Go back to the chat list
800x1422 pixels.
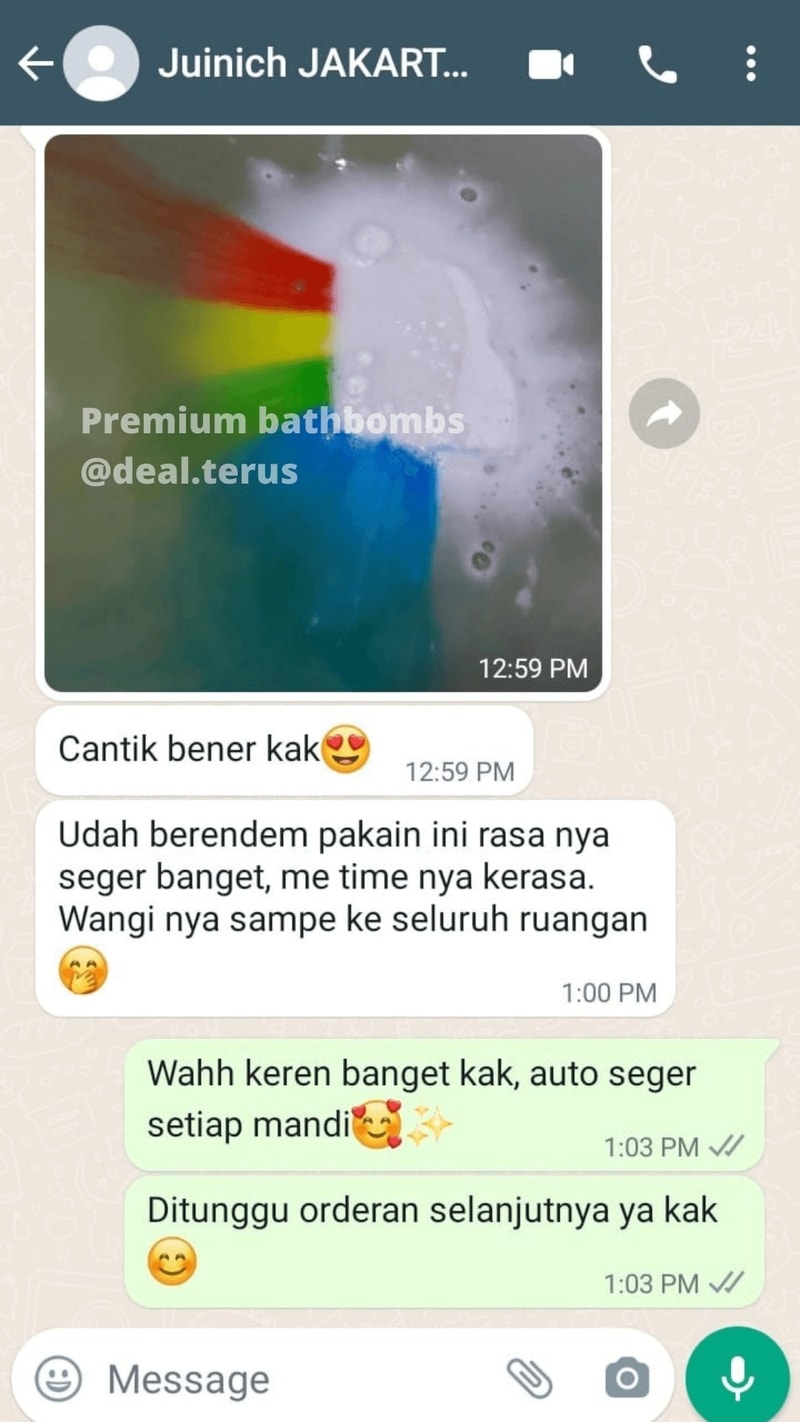(34, 65)
